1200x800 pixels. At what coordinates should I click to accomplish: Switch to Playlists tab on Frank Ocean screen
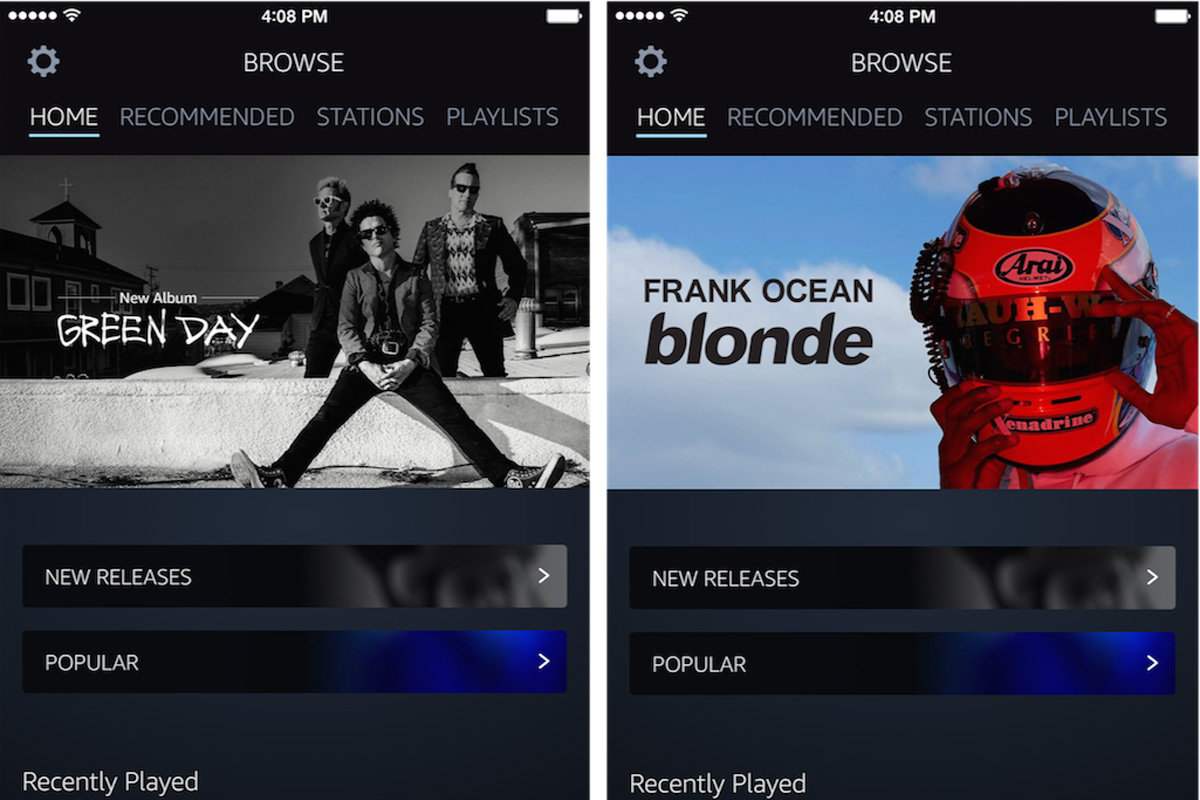click(x=1110, y=117)
